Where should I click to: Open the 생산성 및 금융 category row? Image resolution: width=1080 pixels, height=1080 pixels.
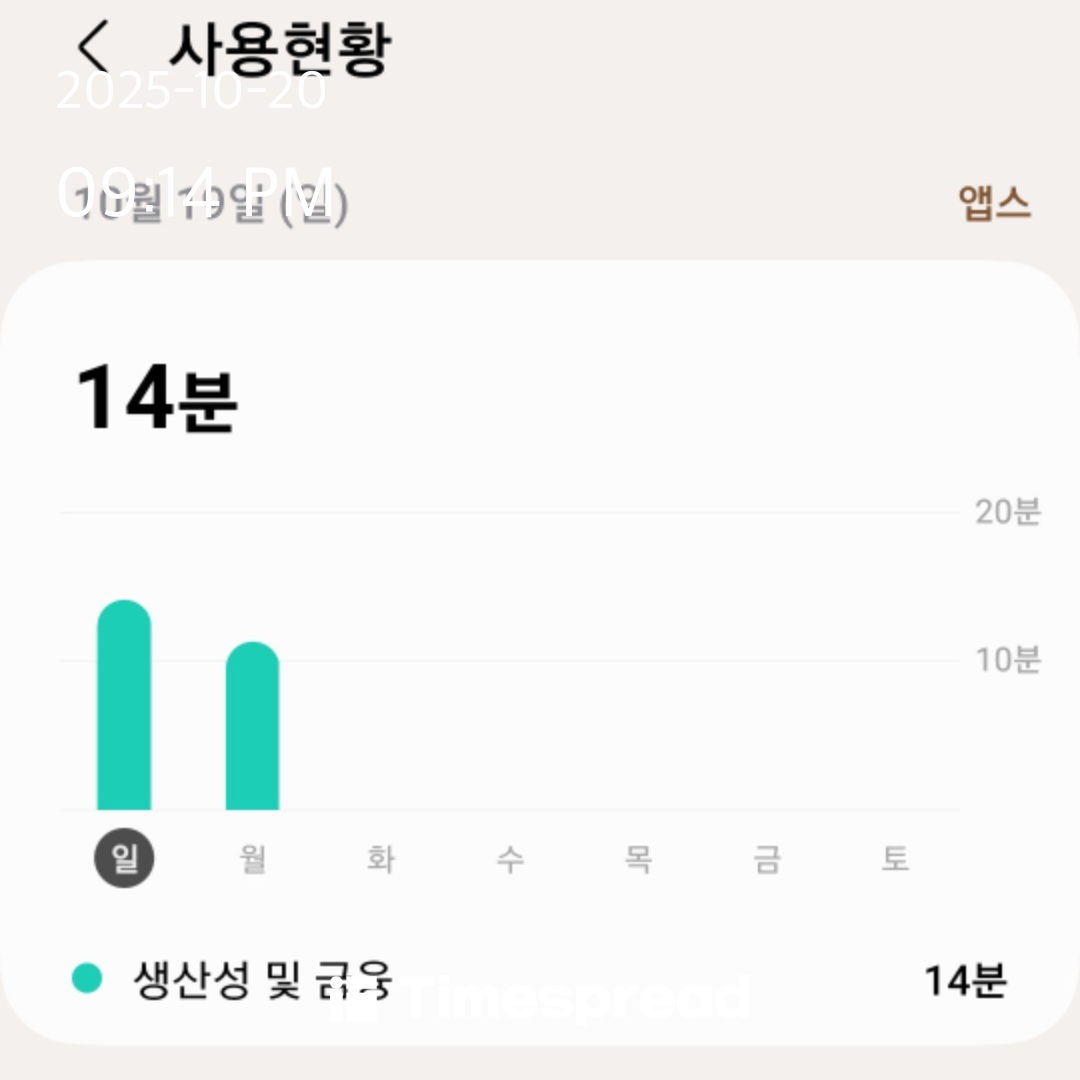point(540,980)
